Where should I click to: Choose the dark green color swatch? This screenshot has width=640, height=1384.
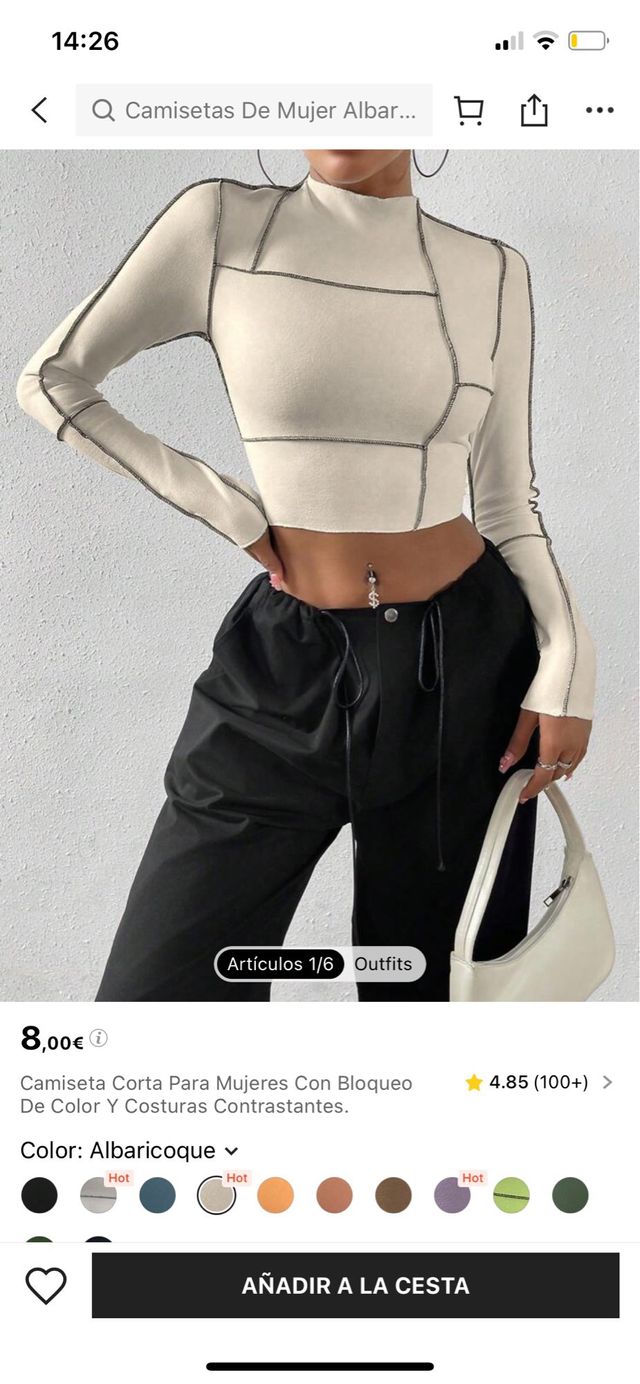click(570, 1195)
